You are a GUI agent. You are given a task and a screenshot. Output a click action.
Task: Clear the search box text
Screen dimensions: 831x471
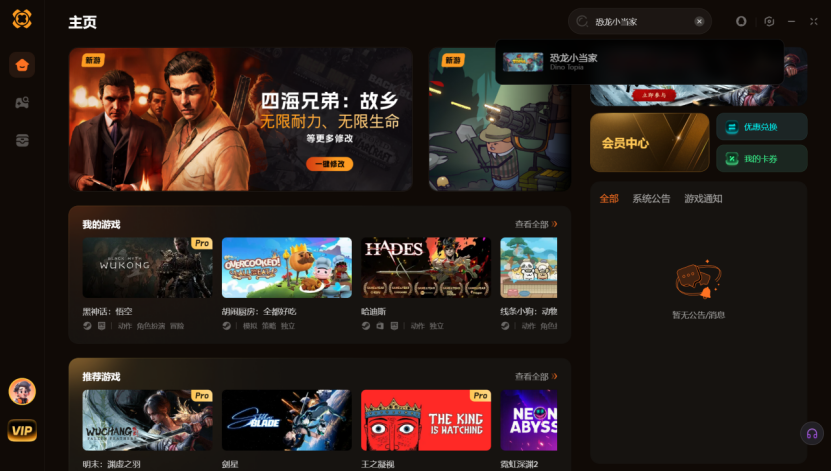click(699, 21)
